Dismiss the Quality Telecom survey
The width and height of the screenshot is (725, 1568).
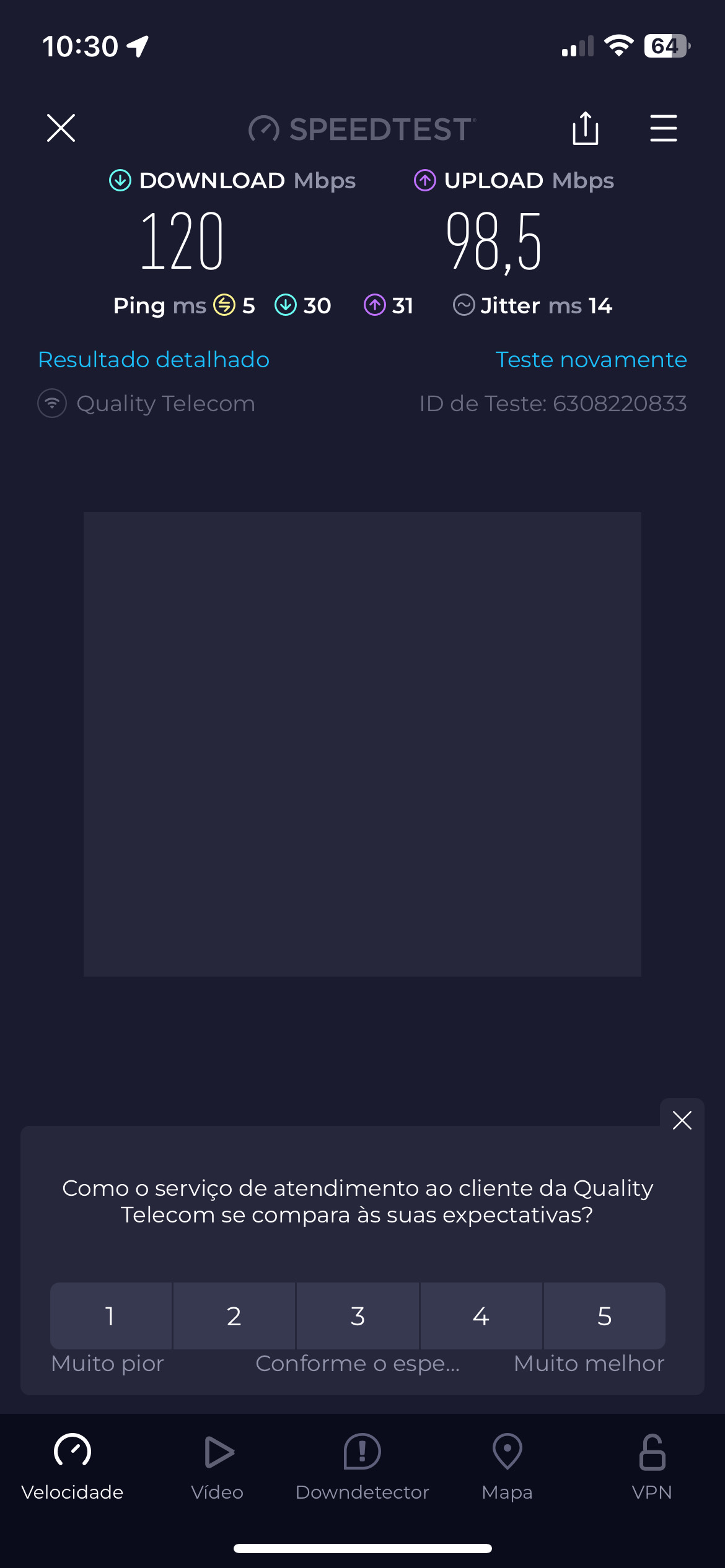click(x=682, y=1120)
